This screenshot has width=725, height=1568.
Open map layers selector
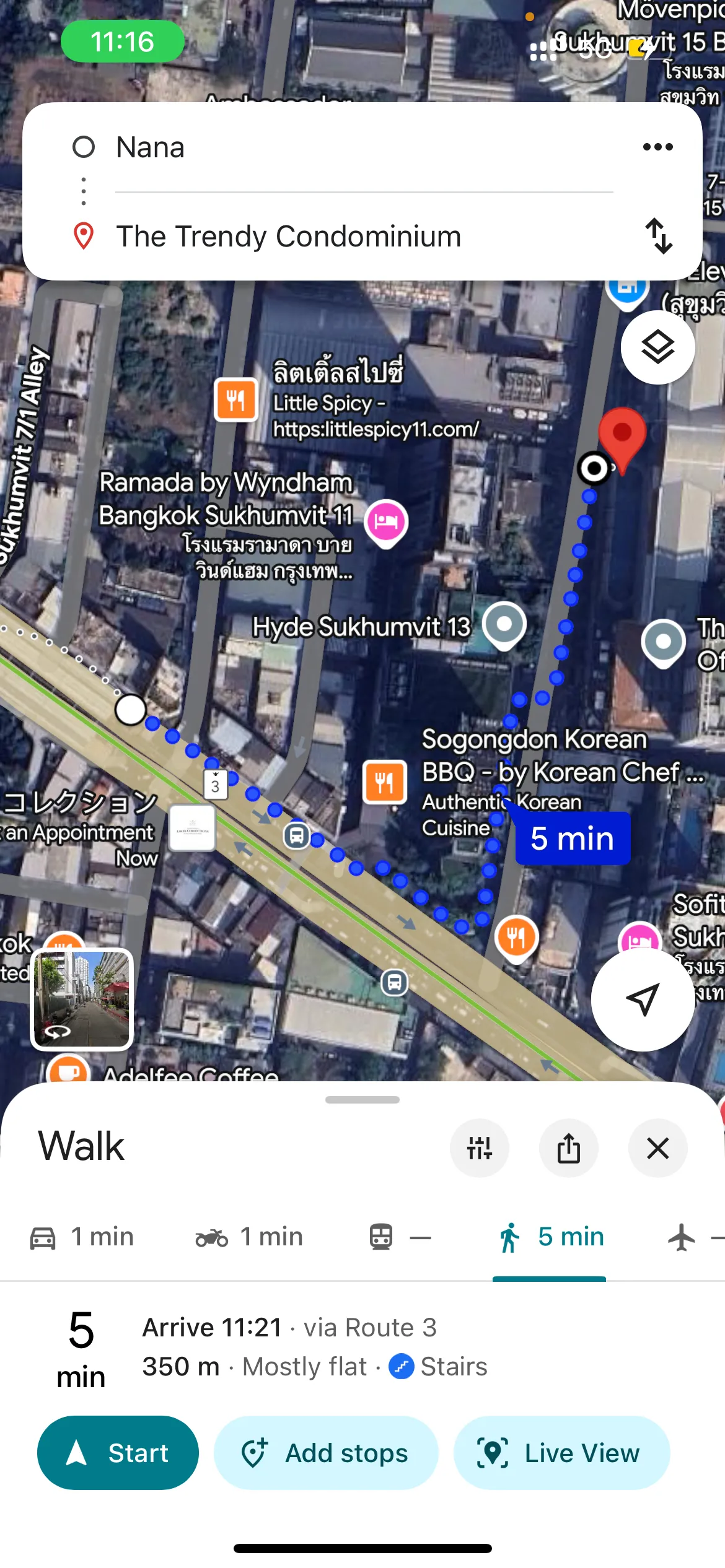coord(657,347)
